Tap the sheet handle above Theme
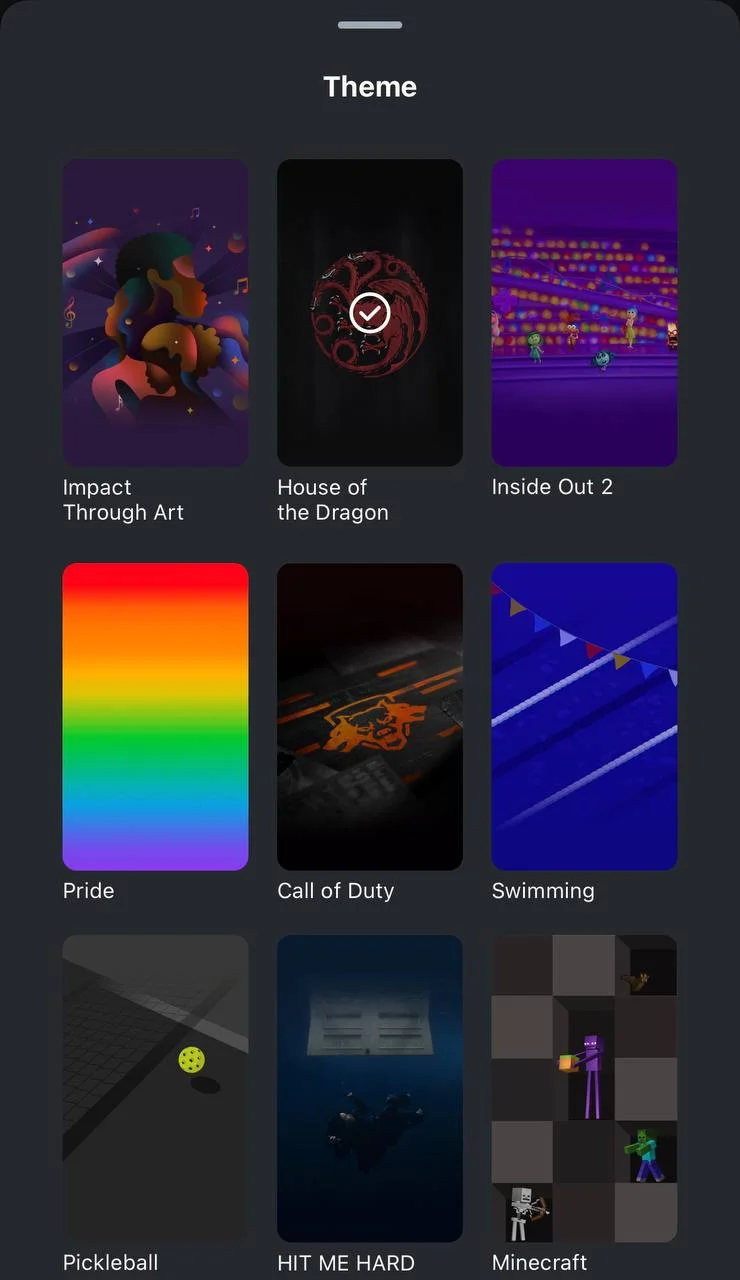 (370, 25)
